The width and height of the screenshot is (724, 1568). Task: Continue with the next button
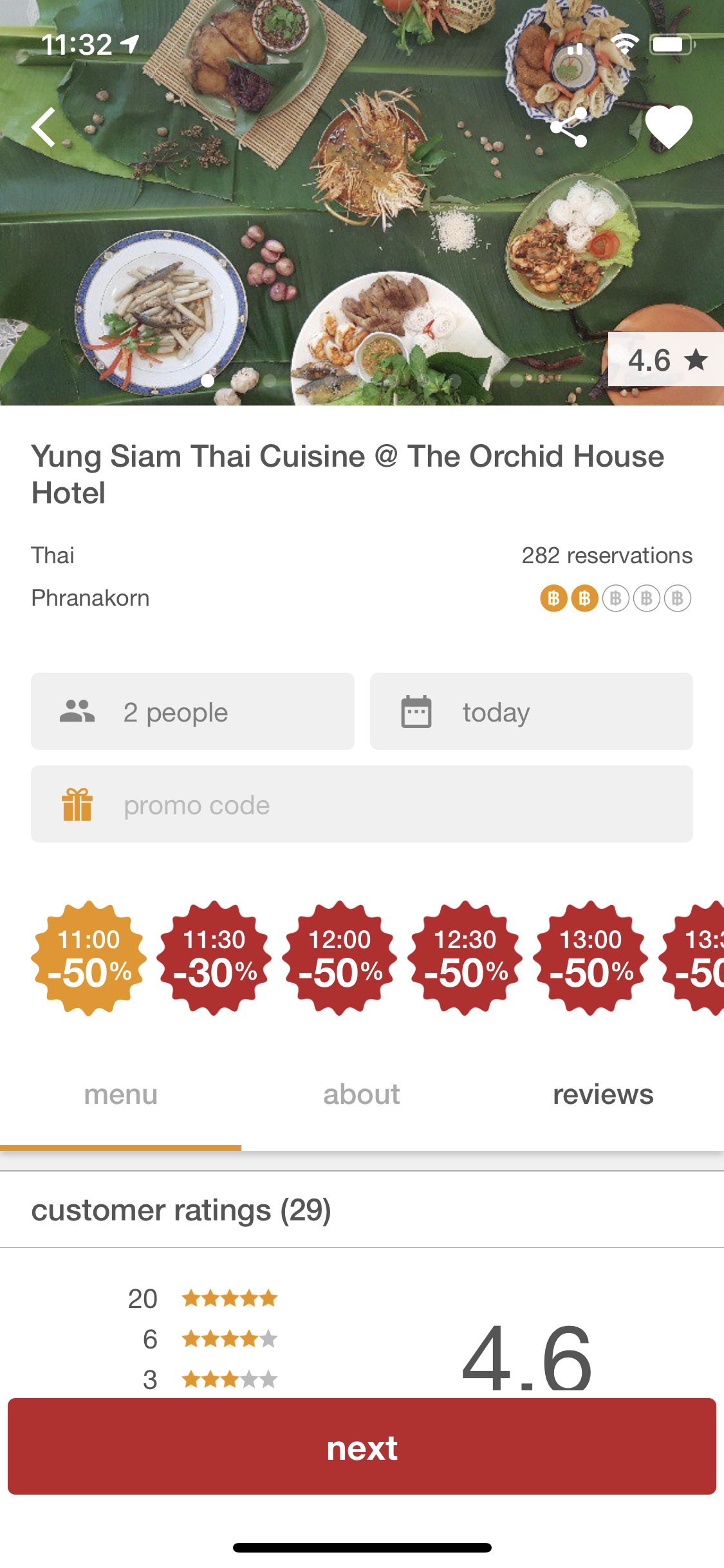tap(362, 1446)
